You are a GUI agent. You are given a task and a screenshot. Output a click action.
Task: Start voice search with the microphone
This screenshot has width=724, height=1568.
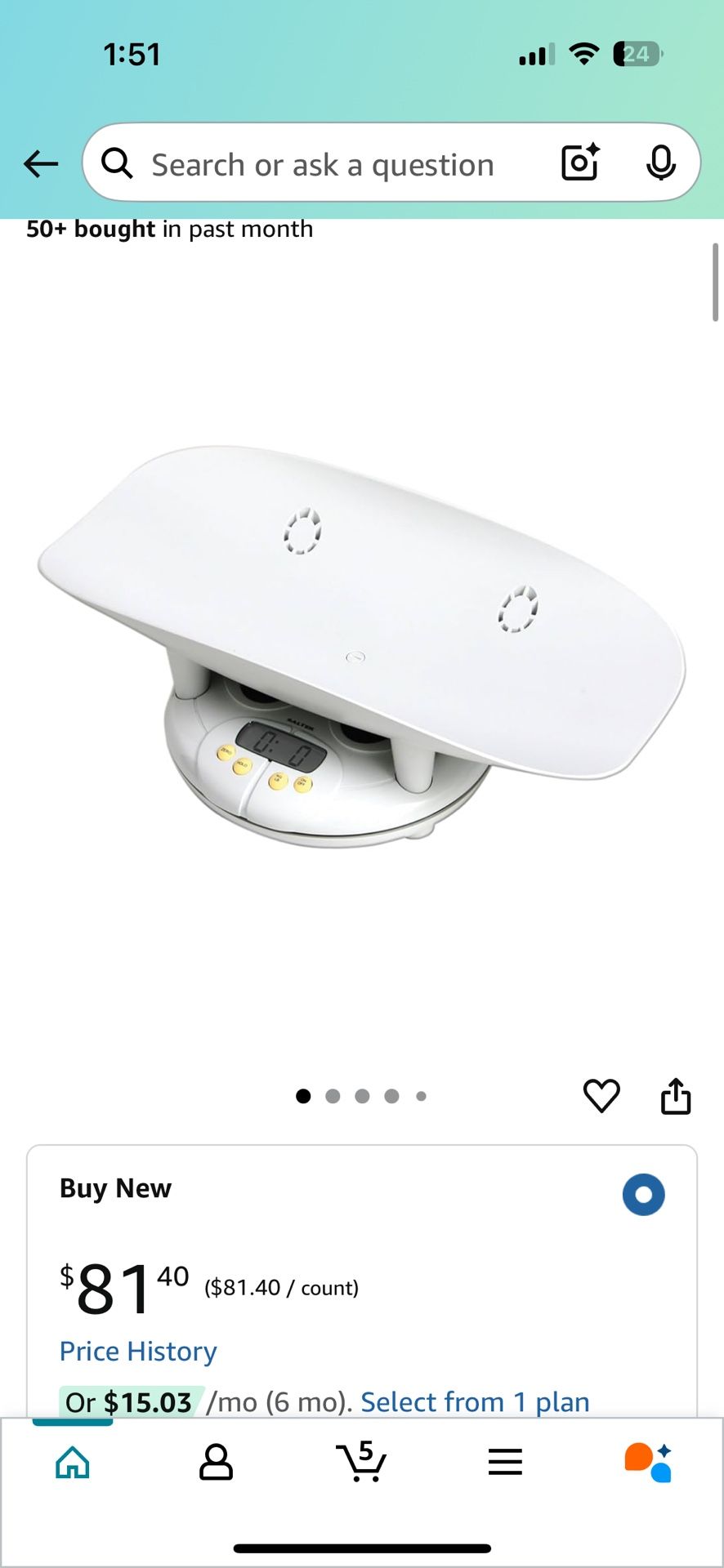pos(660,163)
